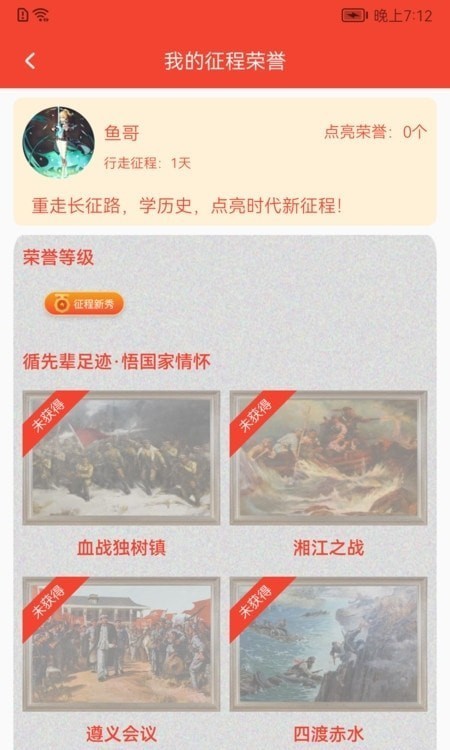The image size is (450, 750).
Task: Go back using the header arrow
Action: pyautogui.click(x=30, y=61)
